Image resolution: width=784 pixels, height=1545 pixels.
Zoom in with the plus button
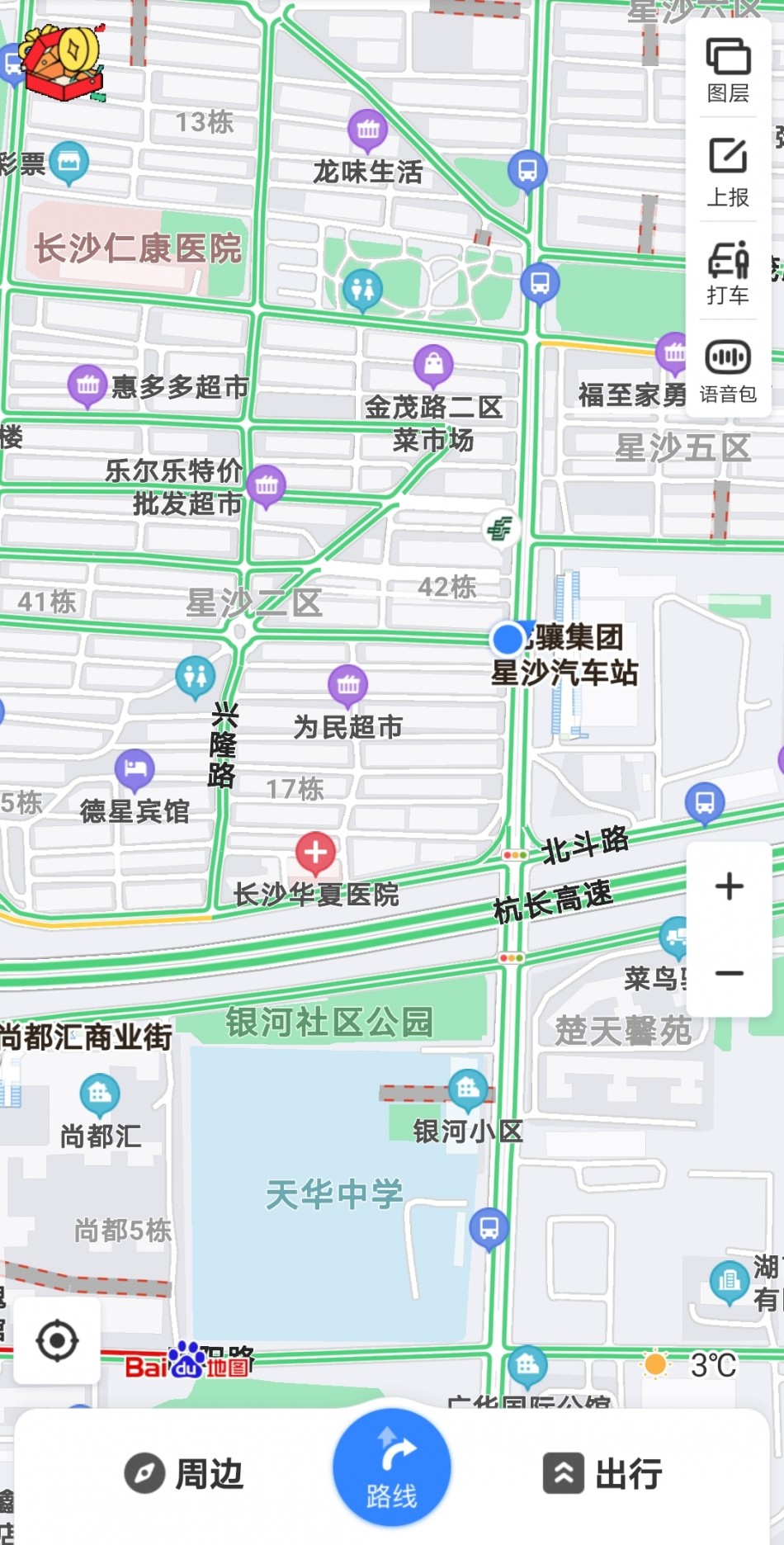tap(729, 886)
